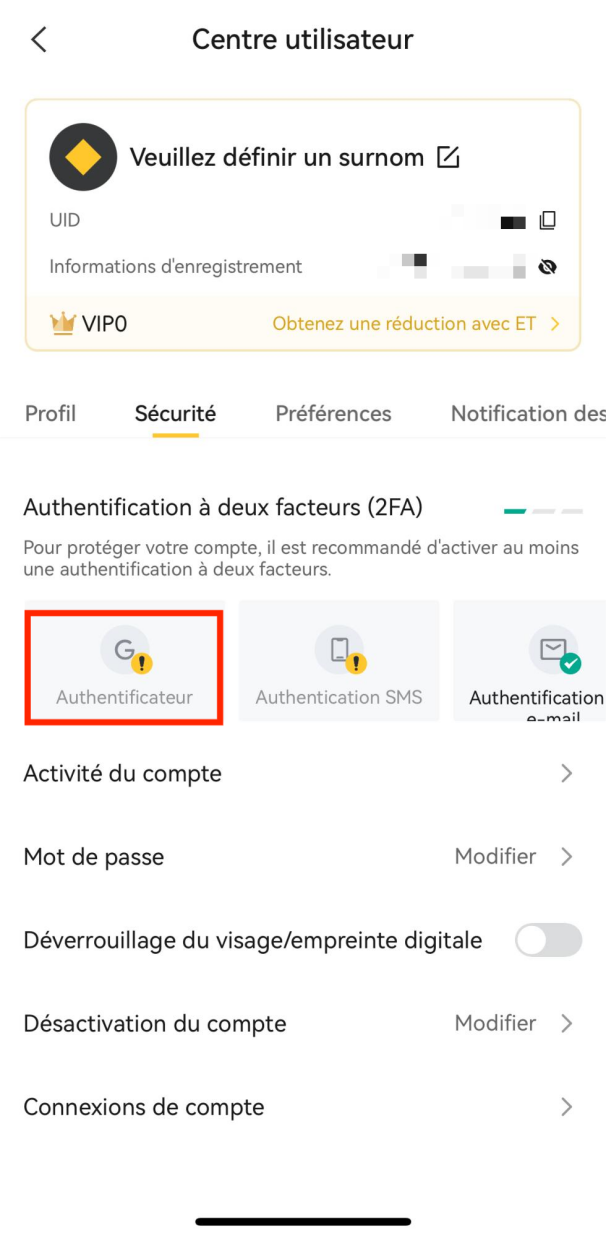This screenshot has width=606, height=1238.
Task: Reveal the hidden registration information
Action: (x=547, y=267)
